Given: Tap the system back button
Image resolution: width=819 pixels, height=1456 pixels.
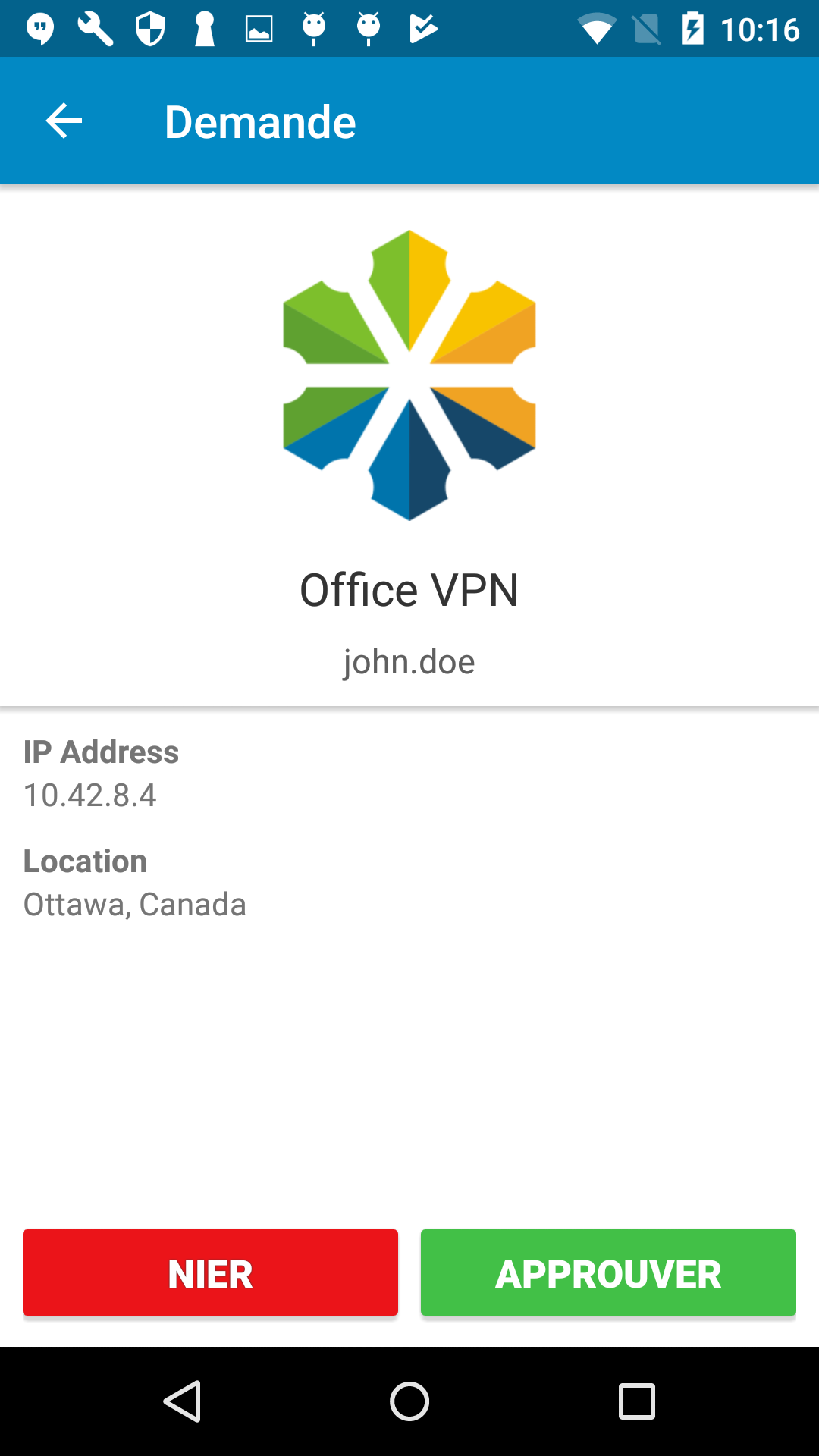Looking at the screenshot, I should click(182, 1401).
